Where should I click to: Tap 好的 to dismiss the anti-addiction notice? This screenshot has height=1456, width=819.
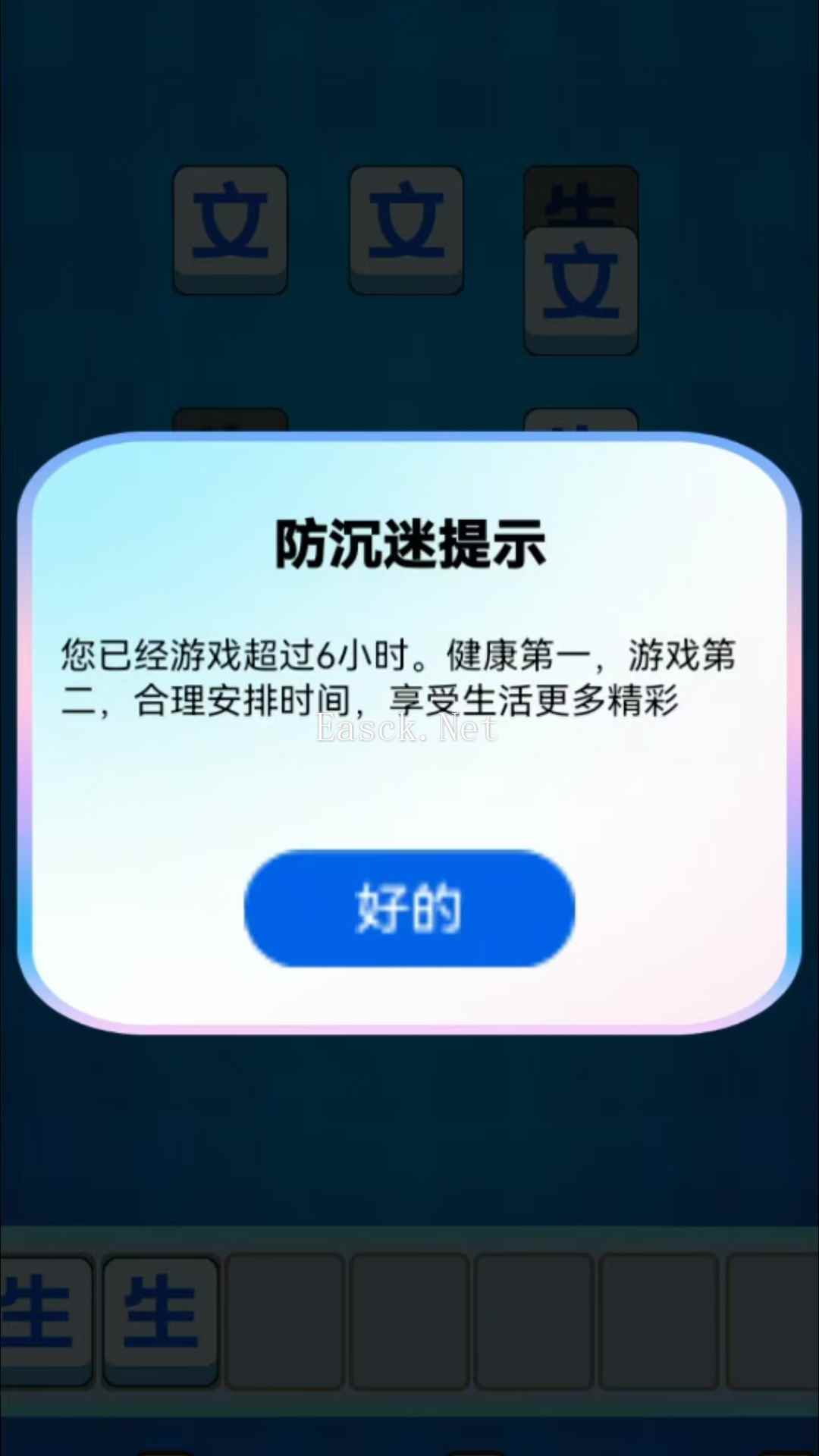coord(409,908)
